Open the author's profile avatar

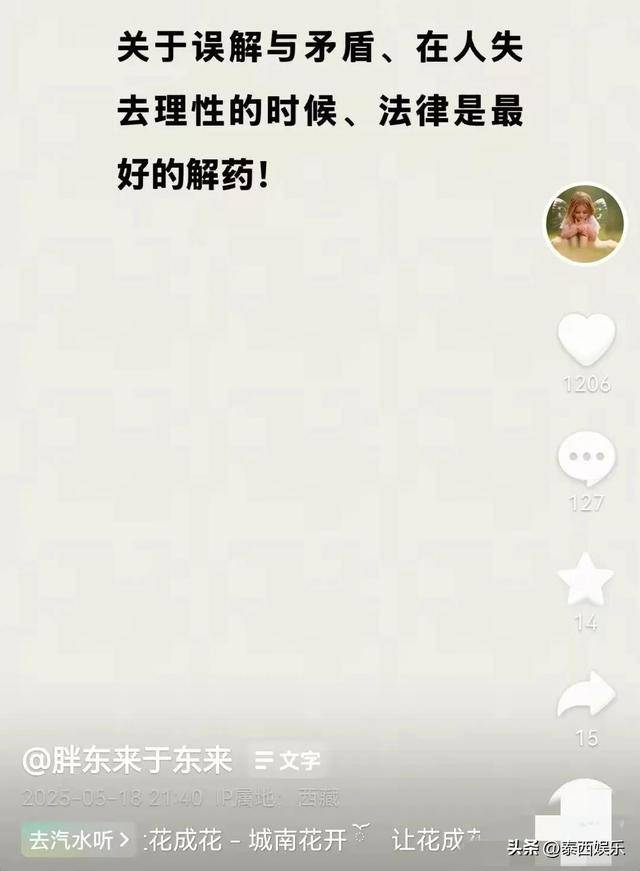(584, 223)
